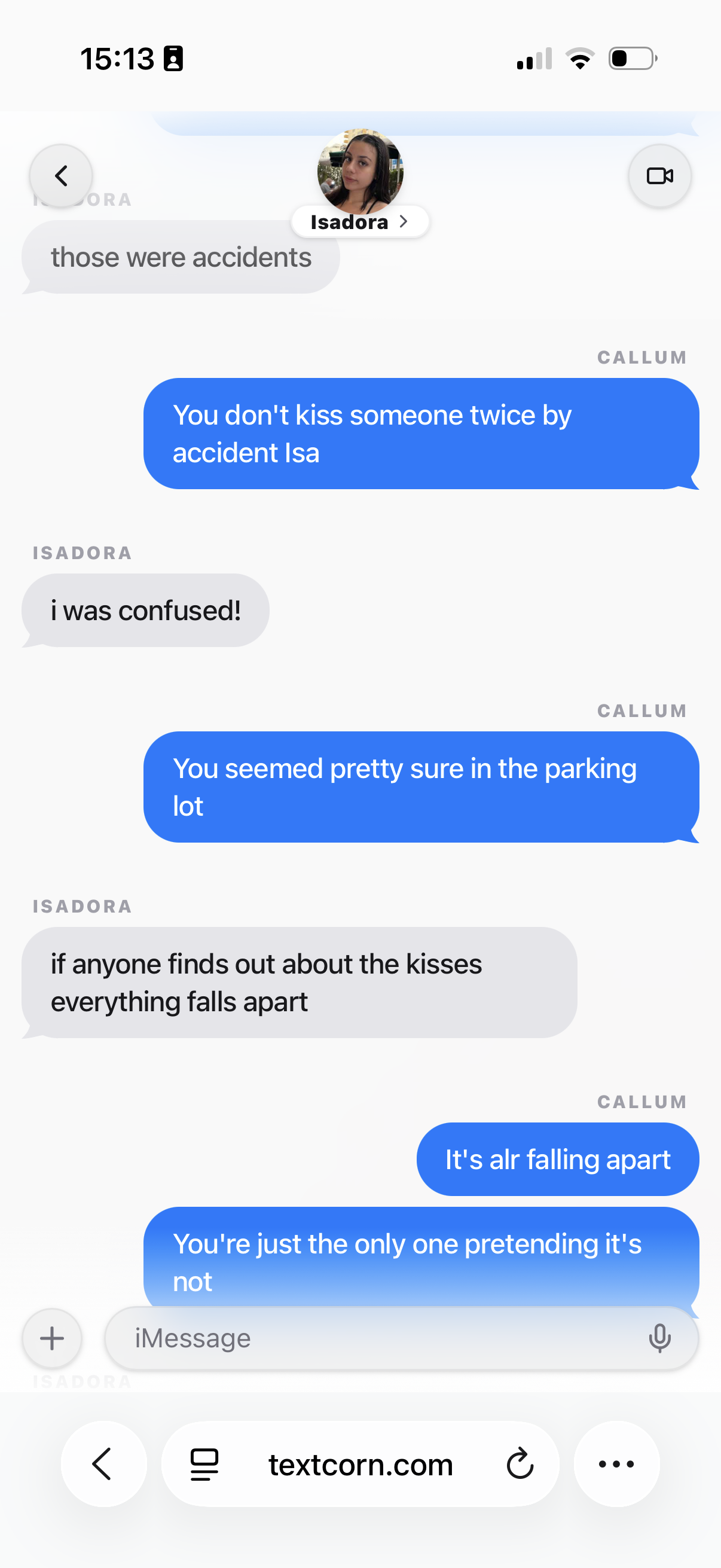This screenshot has height=1568, width=721.
Task: Reload the textcorn.com page
Action: [520, 1464]
